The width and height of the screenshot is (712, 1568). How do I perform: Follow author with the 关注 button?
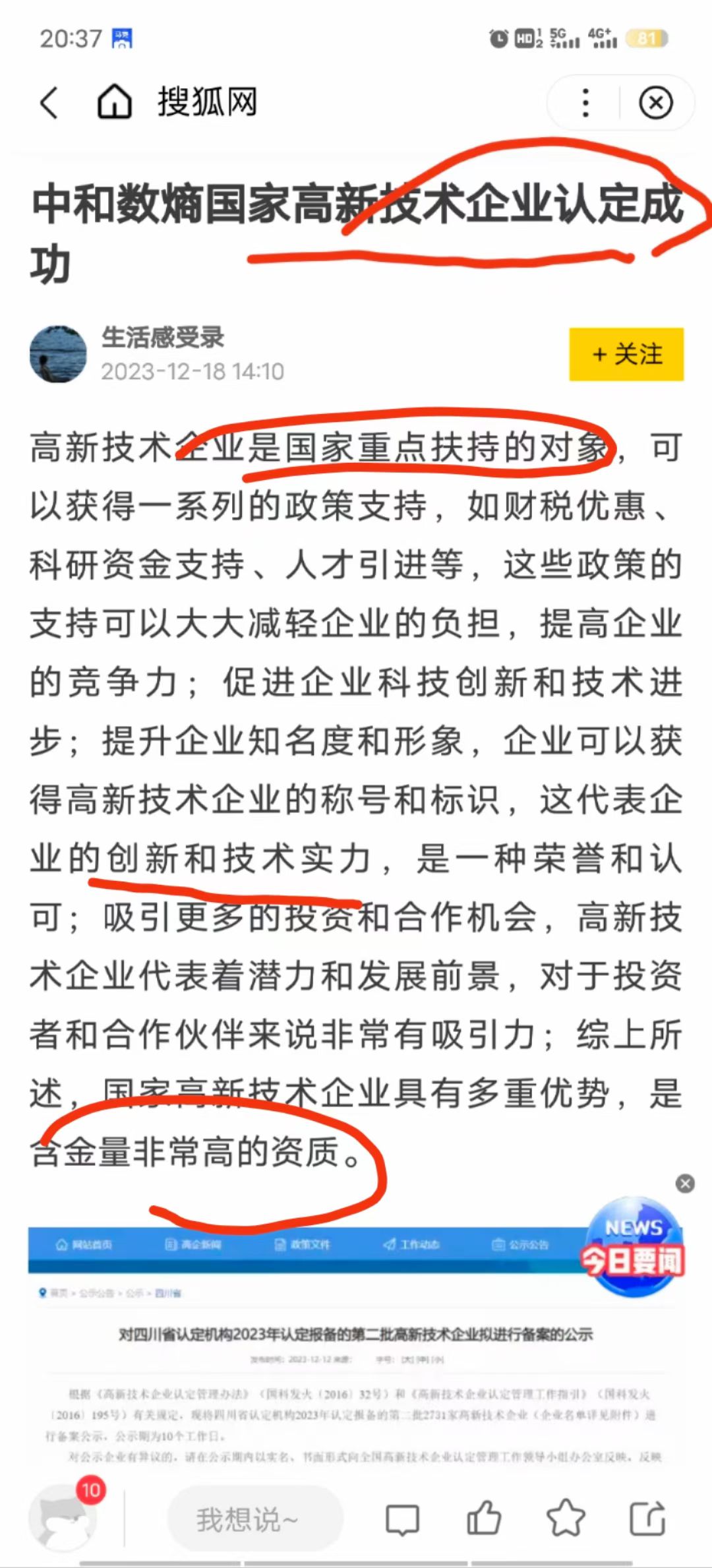626,354
